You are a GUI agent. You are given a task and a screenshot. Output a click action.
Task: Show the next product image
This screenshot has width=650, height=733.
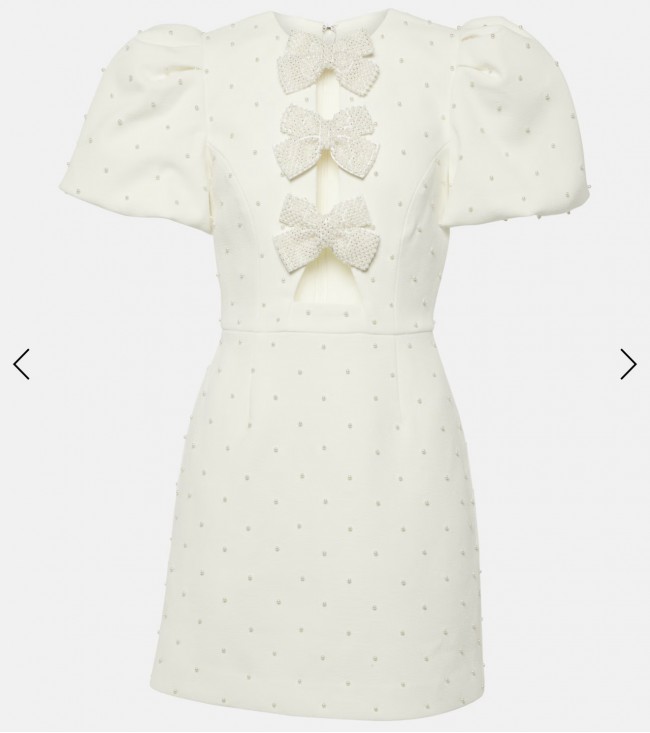tap(628, 364)
